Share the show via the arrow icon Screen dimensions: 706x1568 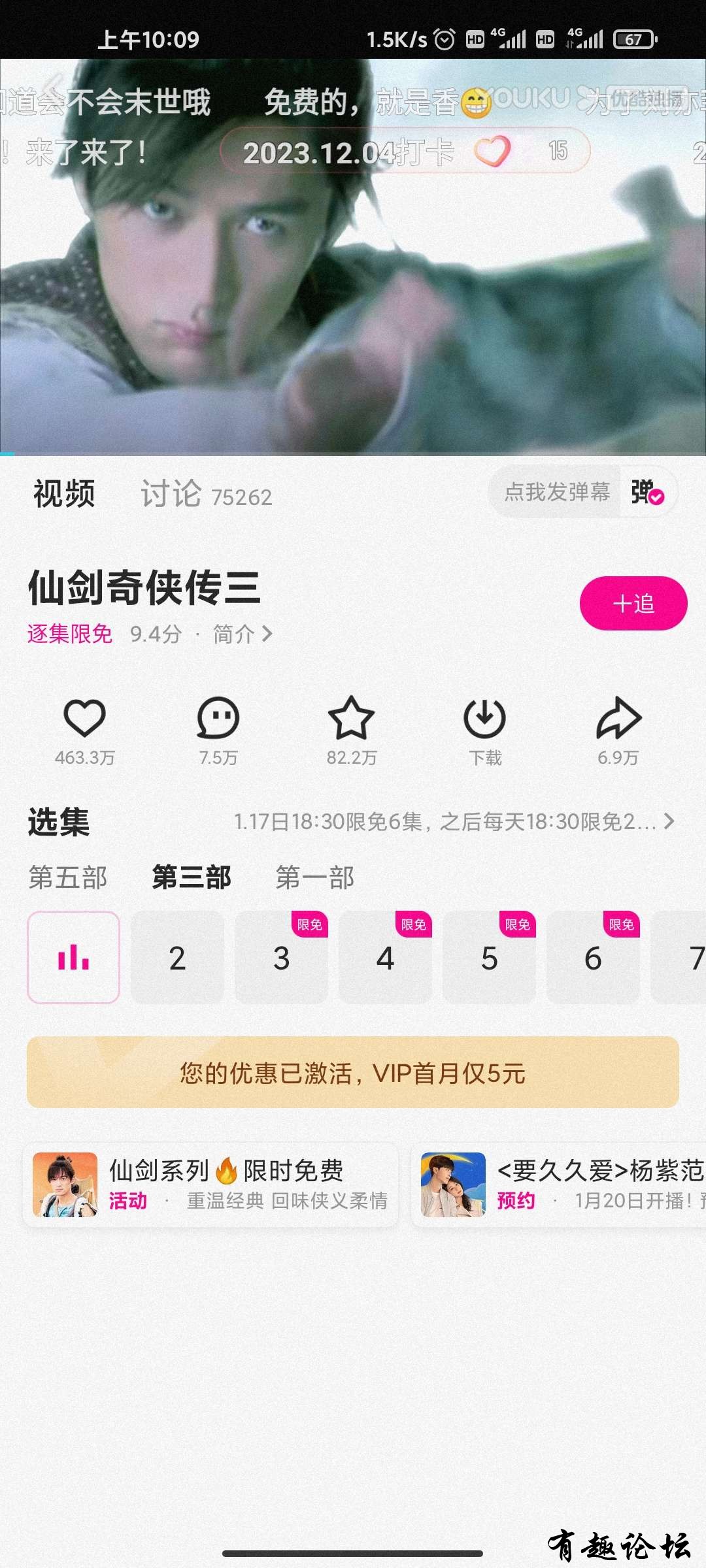(618, 719)
